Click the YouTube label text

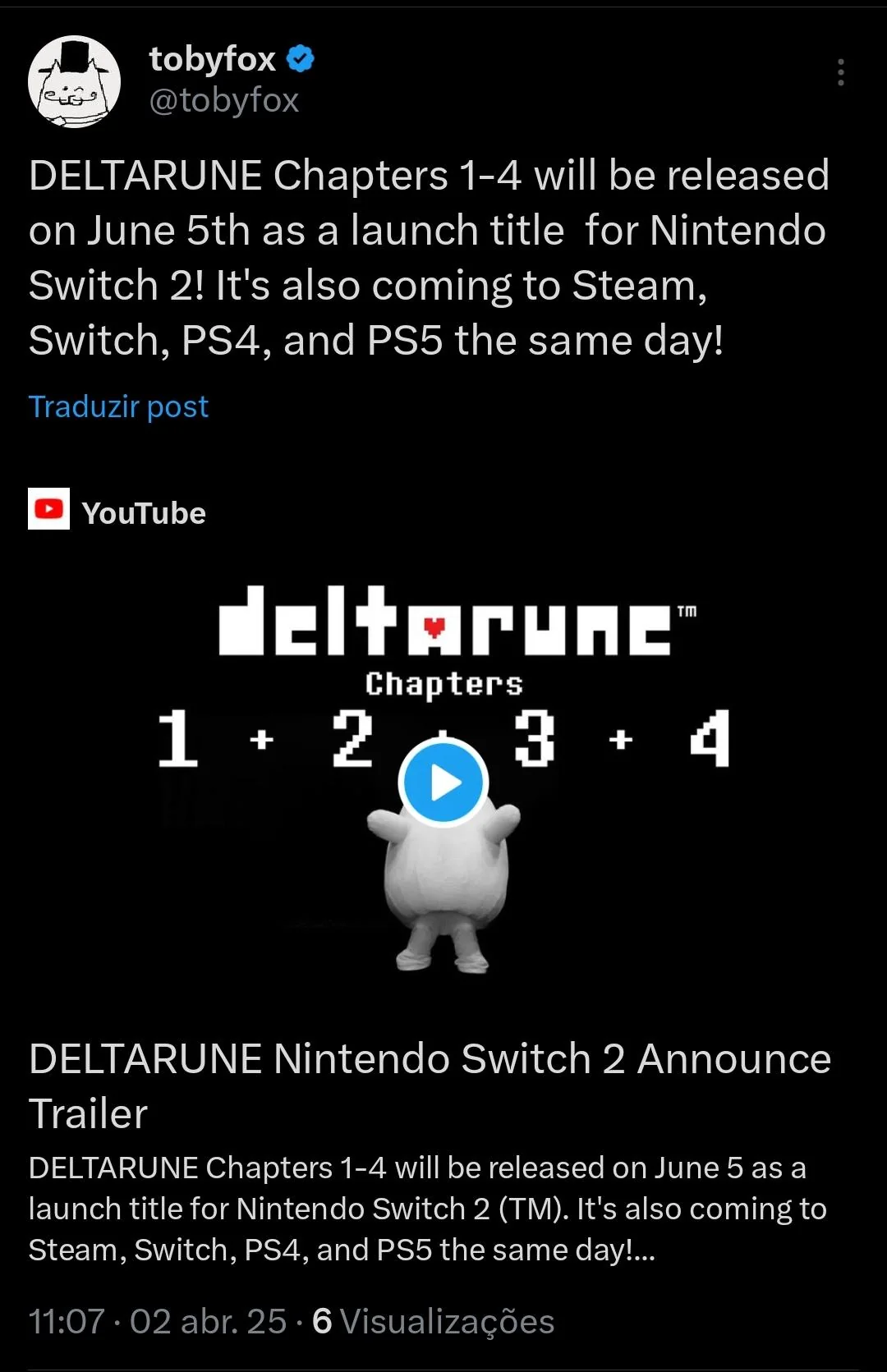[x=144, y=512]
